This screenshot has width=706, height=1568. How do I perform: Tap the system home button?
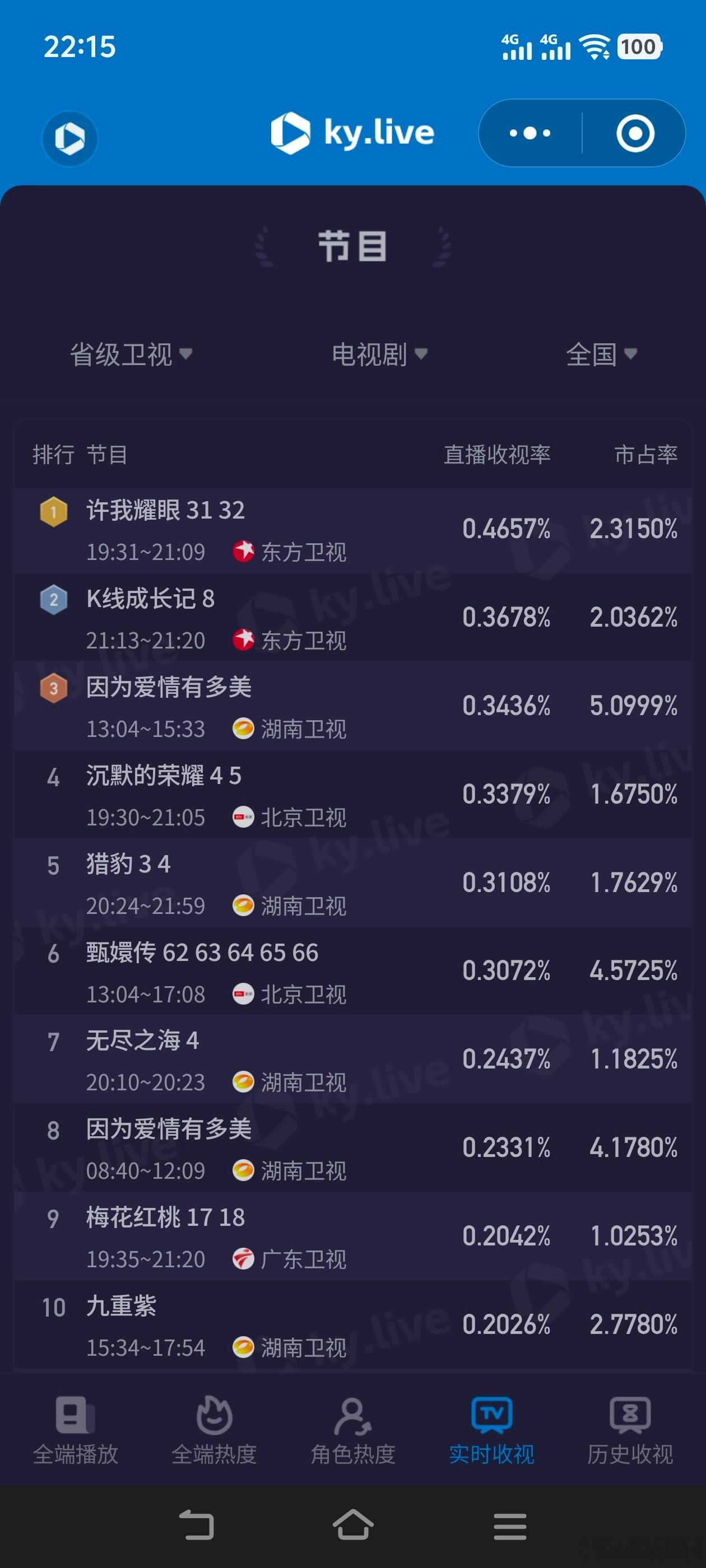click(354, 1525)
